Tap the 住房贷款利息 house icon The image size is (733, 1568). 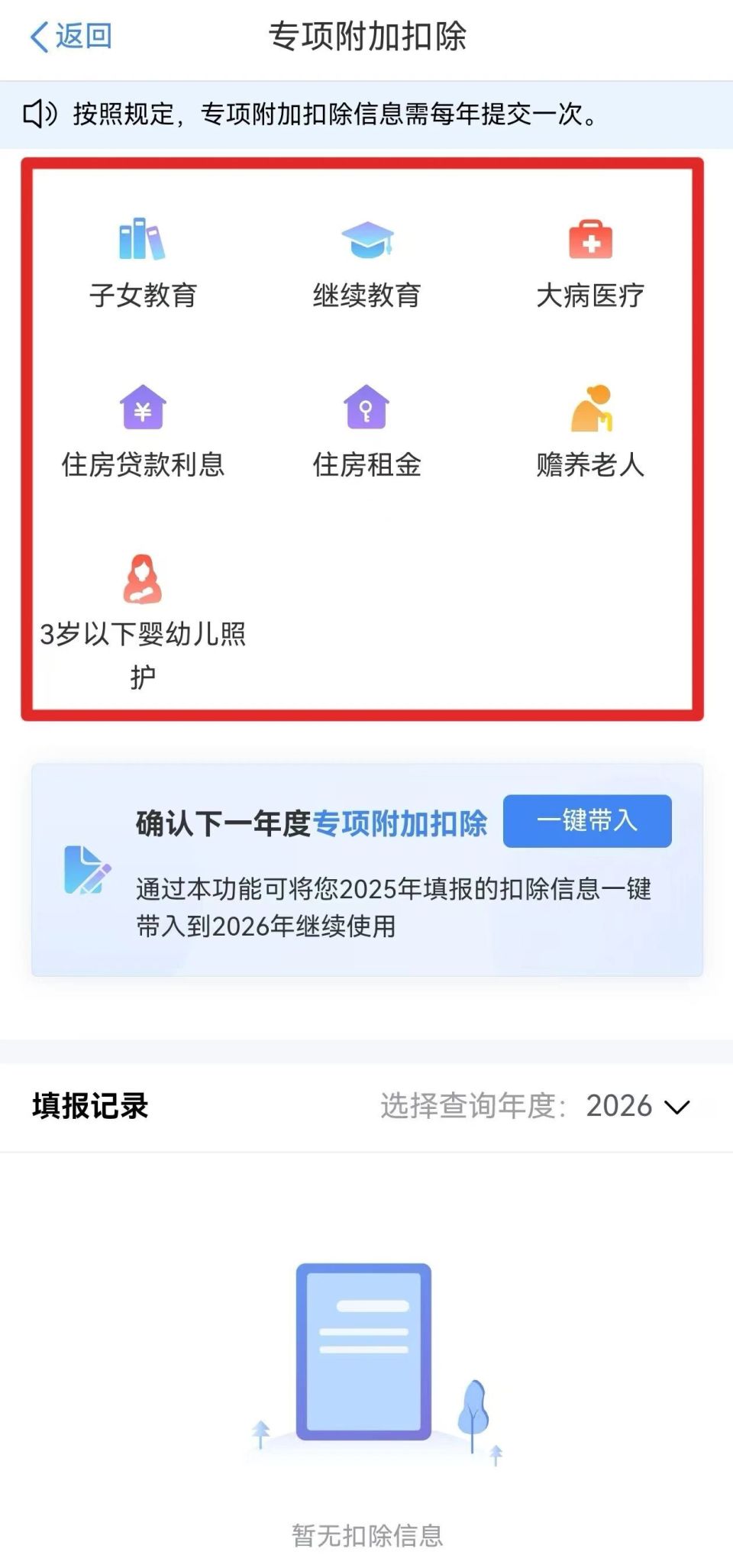[x=142, y=410]
